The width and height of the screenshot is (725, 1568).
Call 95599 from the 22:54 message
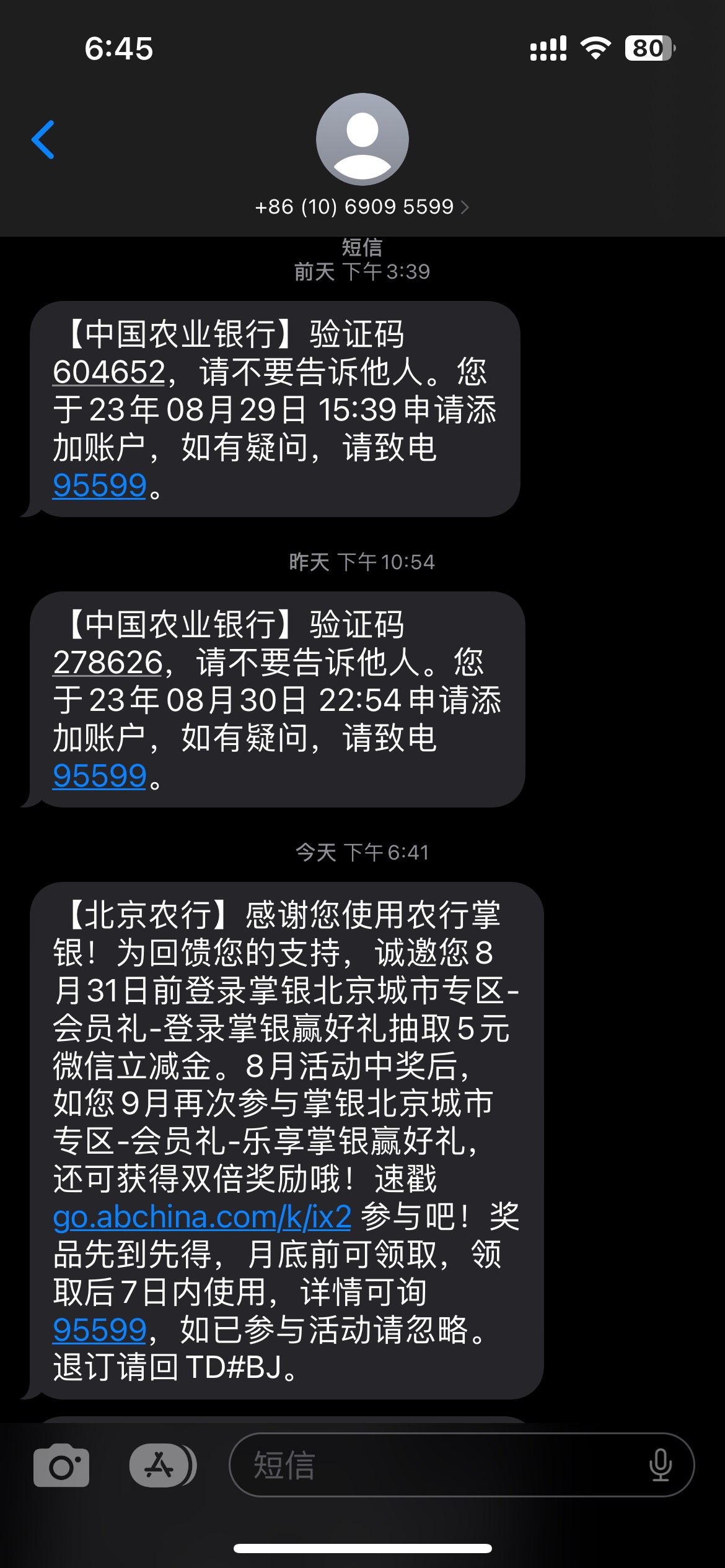pyautogui.click(x=100, y=776)
